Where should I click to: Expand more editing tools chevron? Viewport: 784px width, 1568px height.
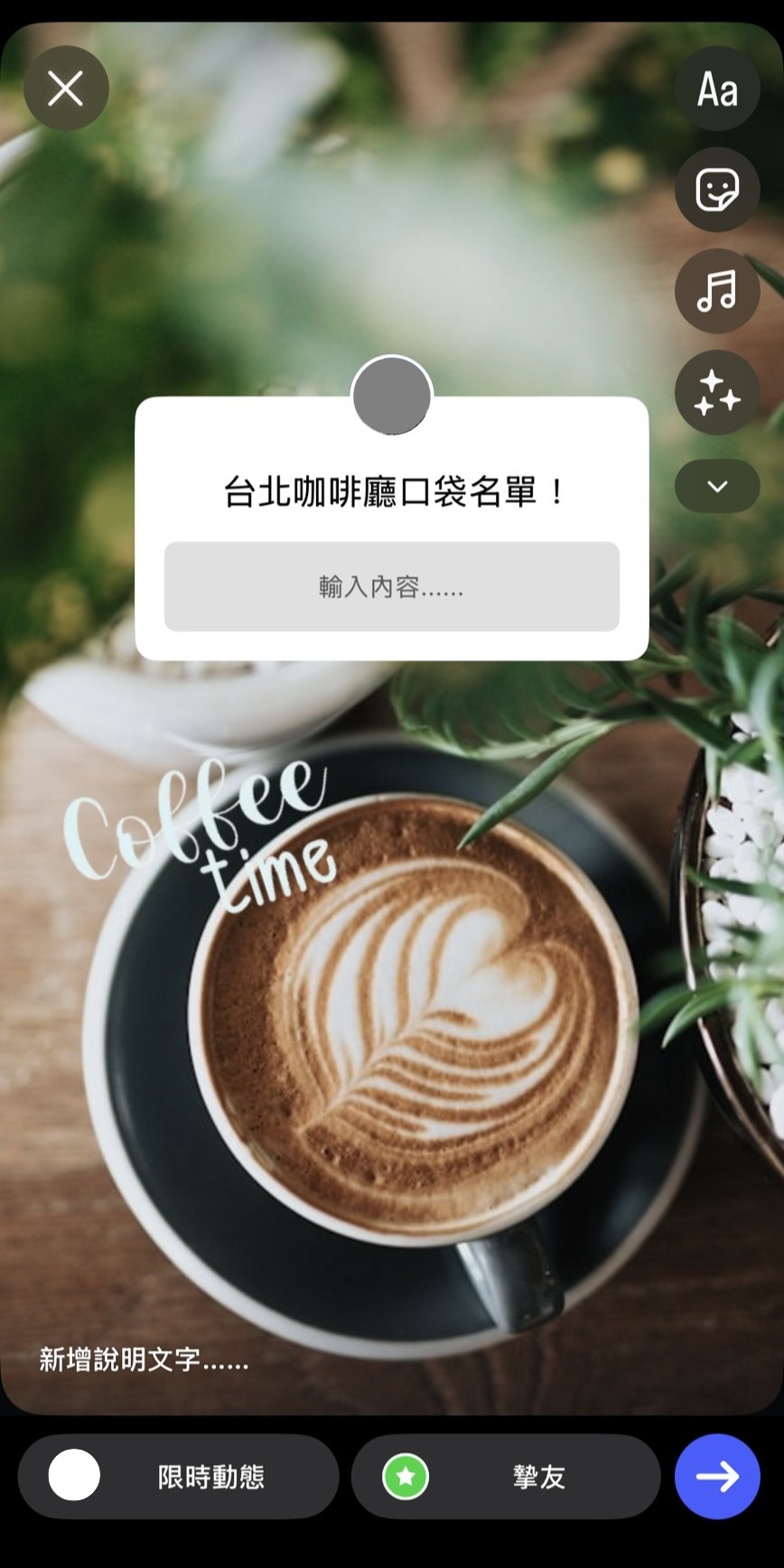[x=717, y=486]
